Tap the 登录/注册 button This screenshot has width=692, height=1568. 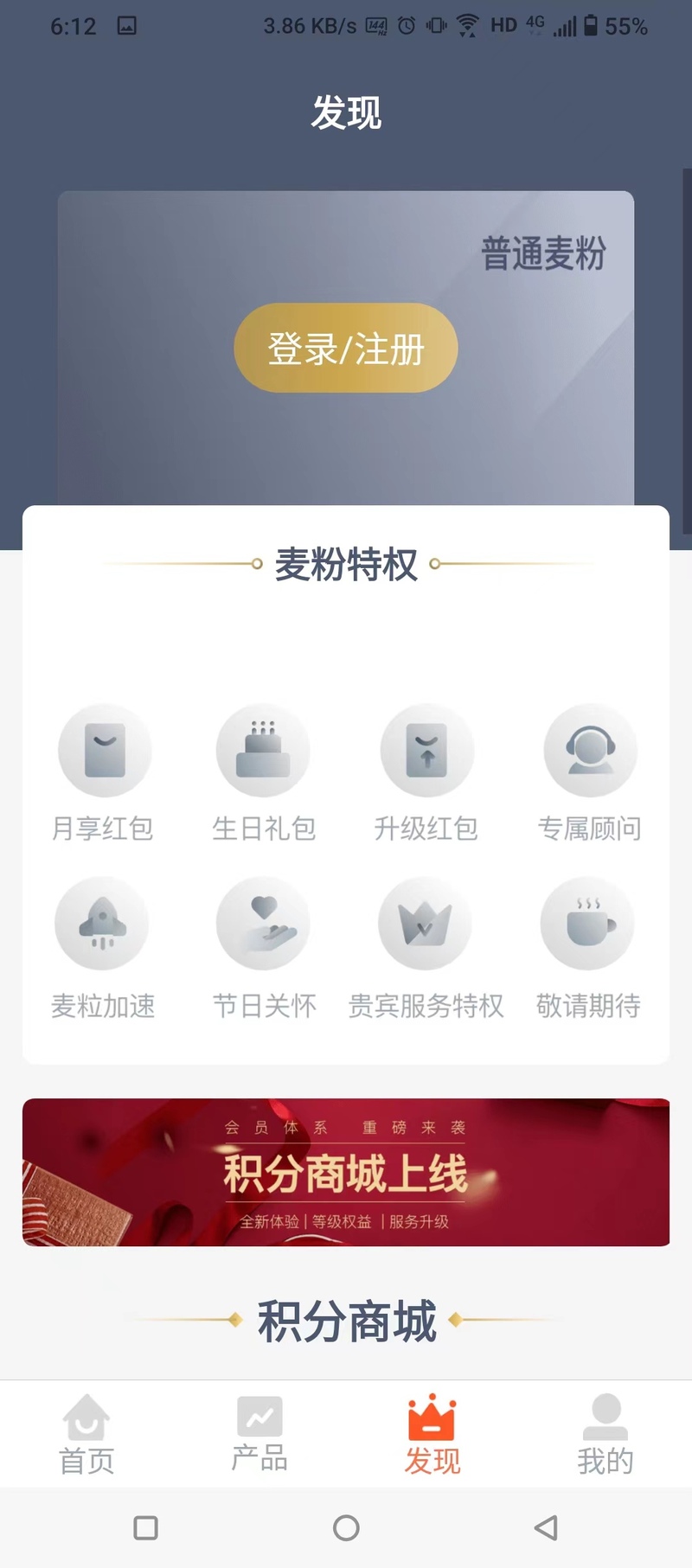[345, 348]
